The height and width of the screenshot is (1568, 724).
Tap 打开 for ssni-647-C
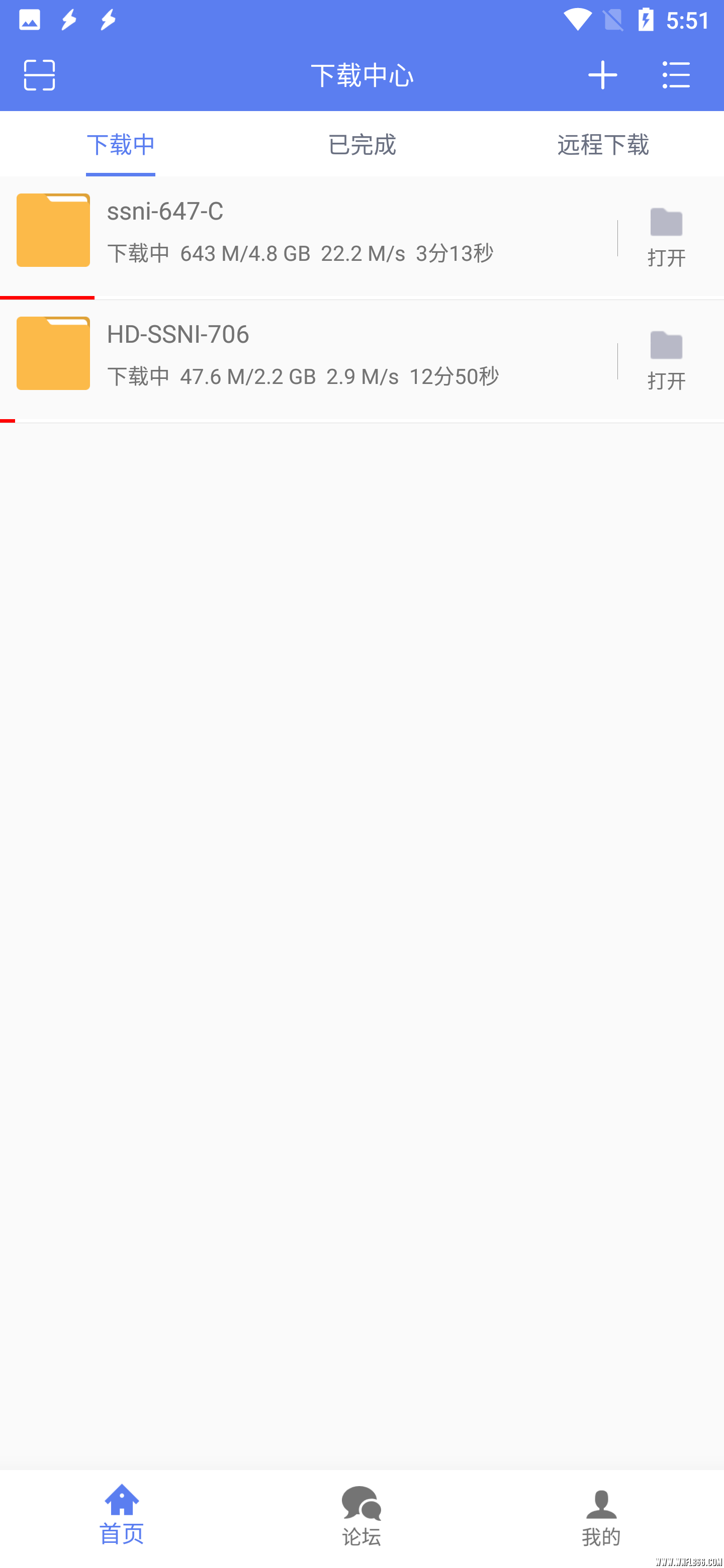pyautogui.click(x=666, y=237)
